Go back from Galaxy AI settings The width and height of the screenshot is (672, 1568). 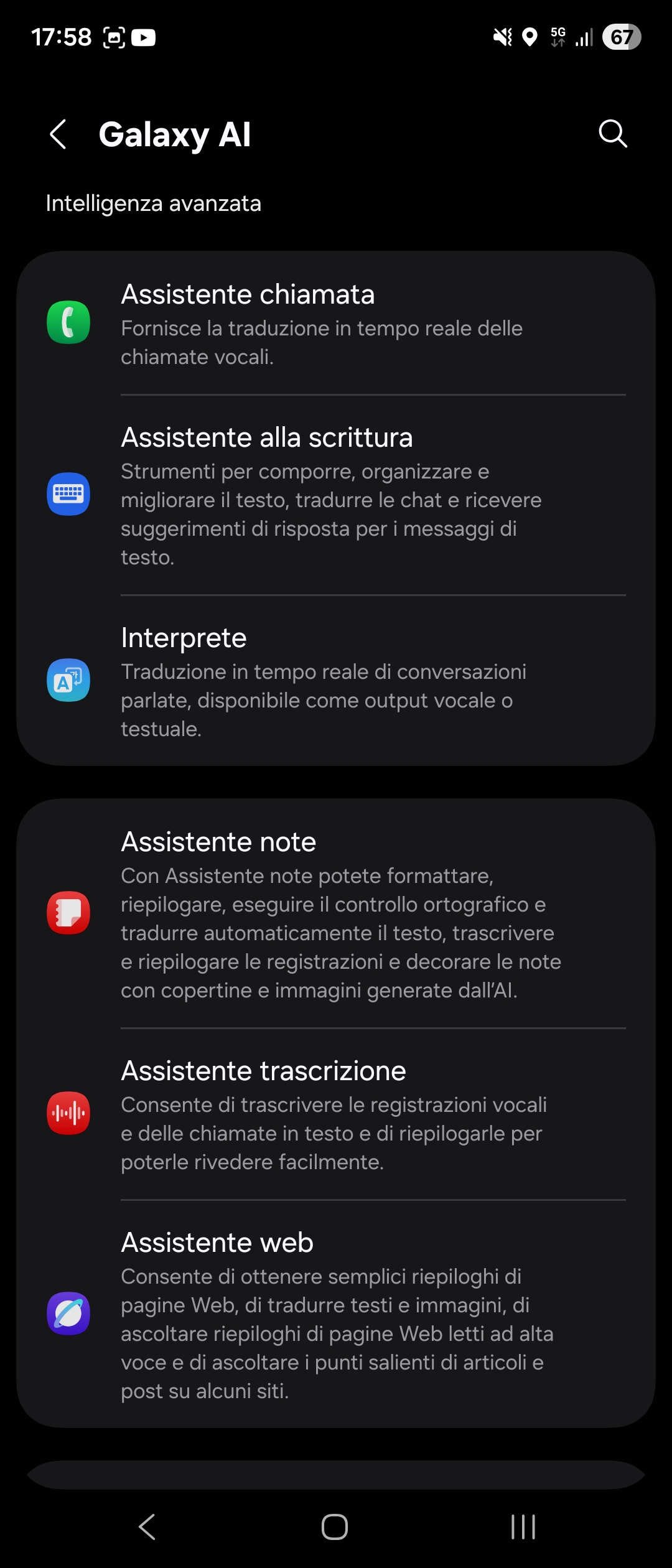pyautogui.click(x=58, y=134)
